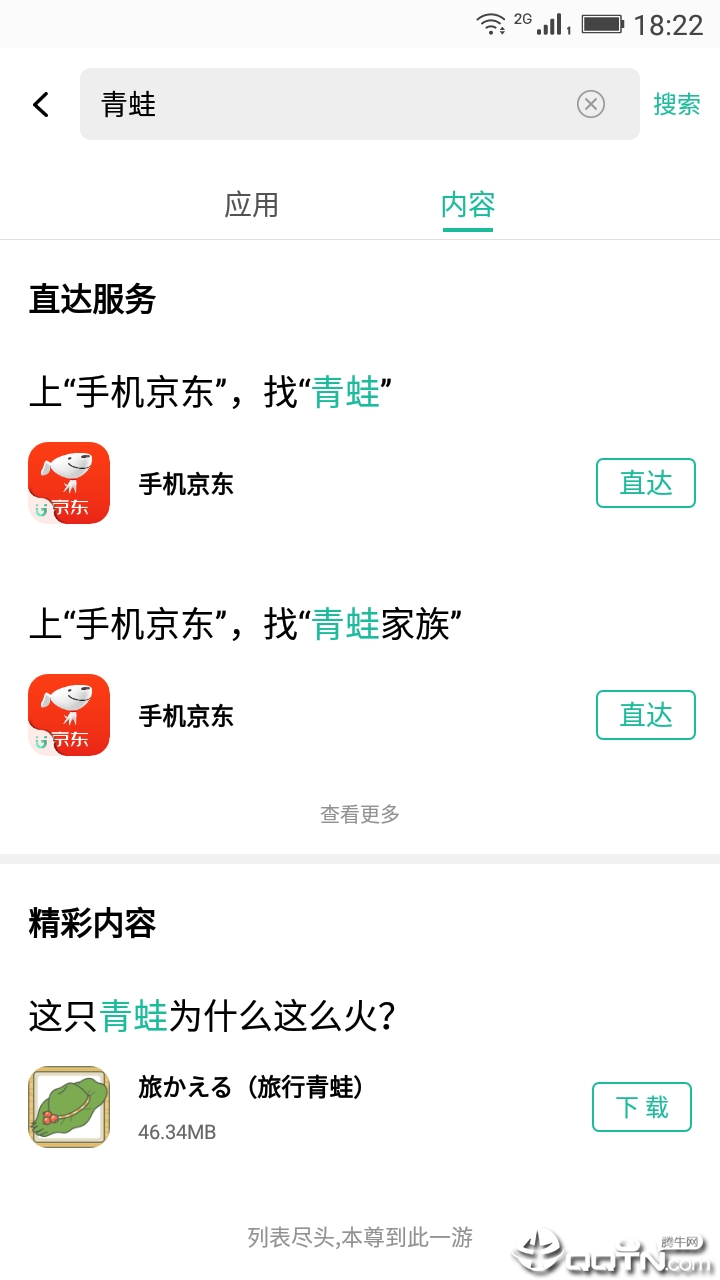This screenshot has height=1280, width=720.
Task: Tap 直达 for the first 手机京东 result
Action: [x=645, y=483]
